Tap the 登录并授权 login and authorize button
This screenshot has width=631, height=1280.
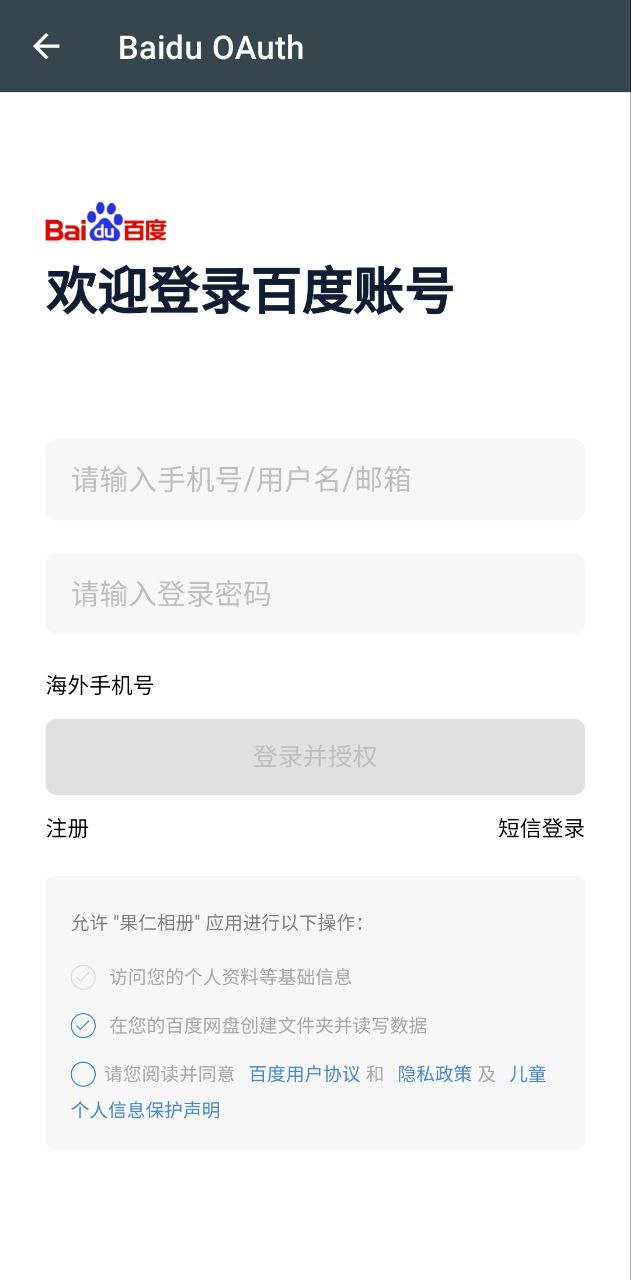click(315, 756)
